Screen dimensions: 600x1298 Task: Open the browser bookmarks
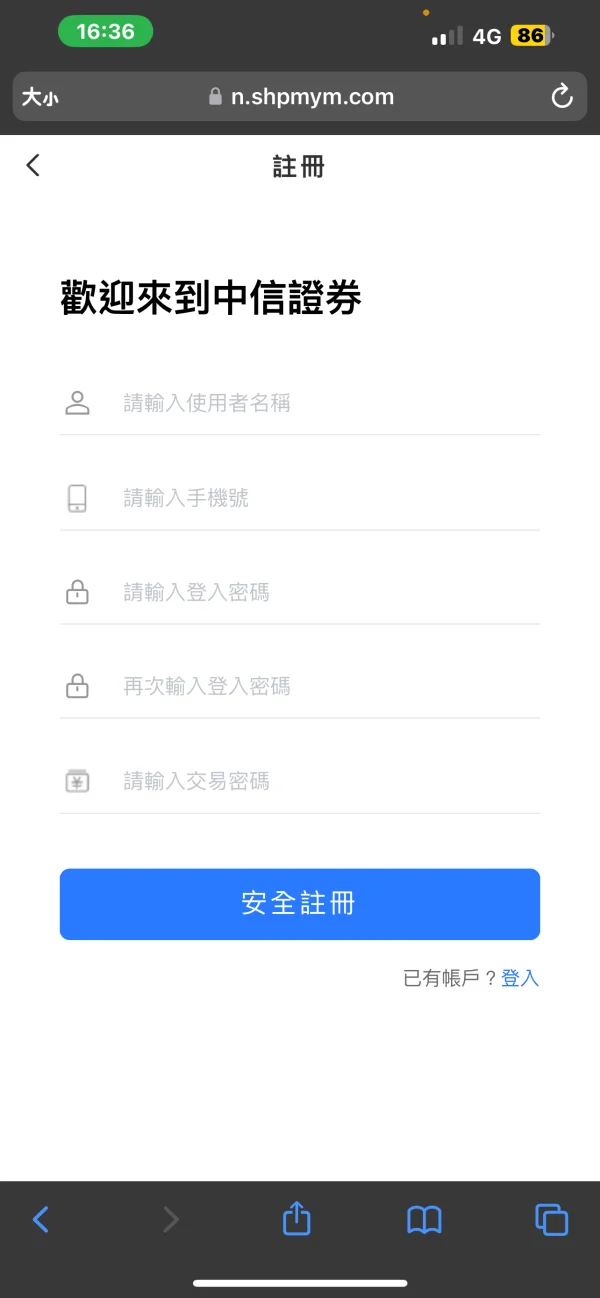pyautogui.click(x=424, y=1220)
